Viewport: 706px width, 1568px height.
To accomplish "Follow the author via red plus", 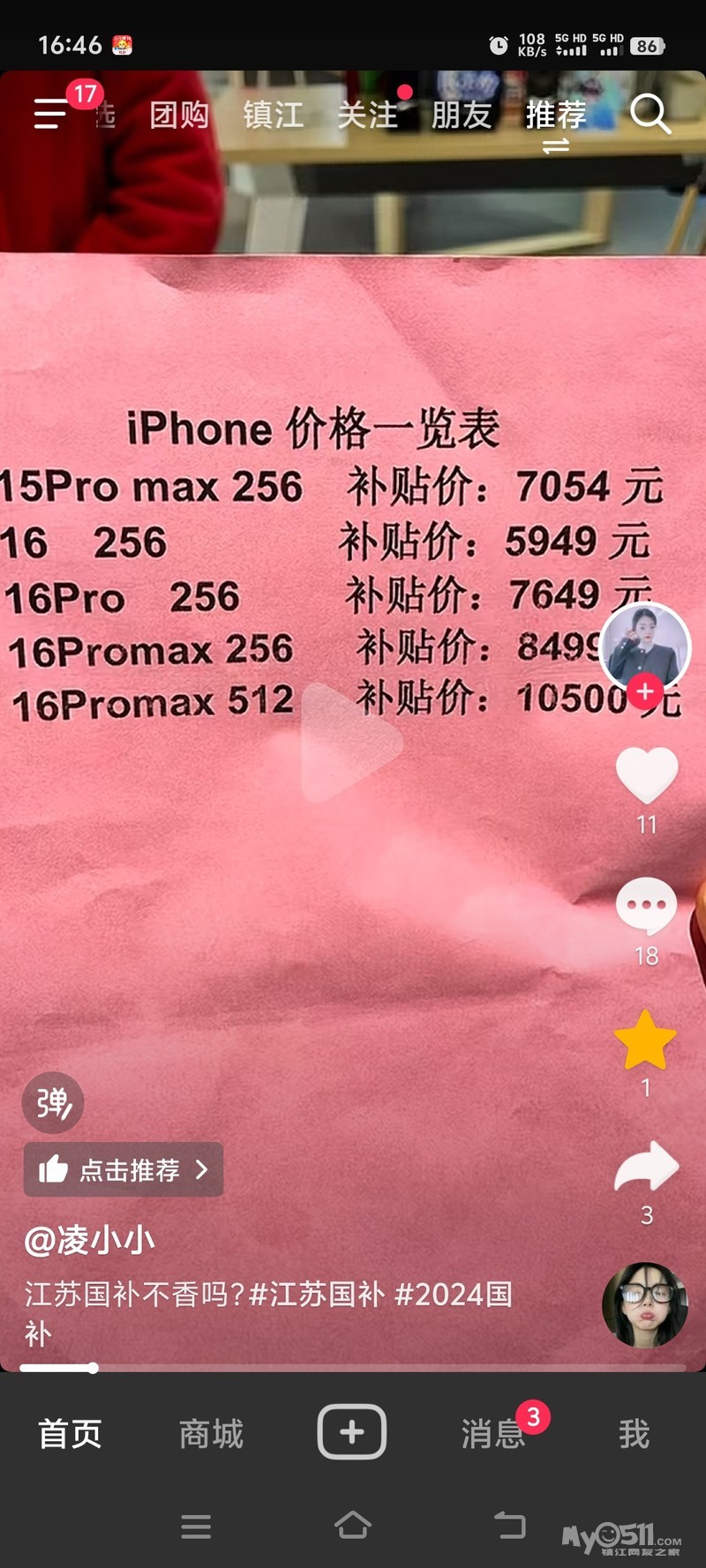I will tap(645, 691).
